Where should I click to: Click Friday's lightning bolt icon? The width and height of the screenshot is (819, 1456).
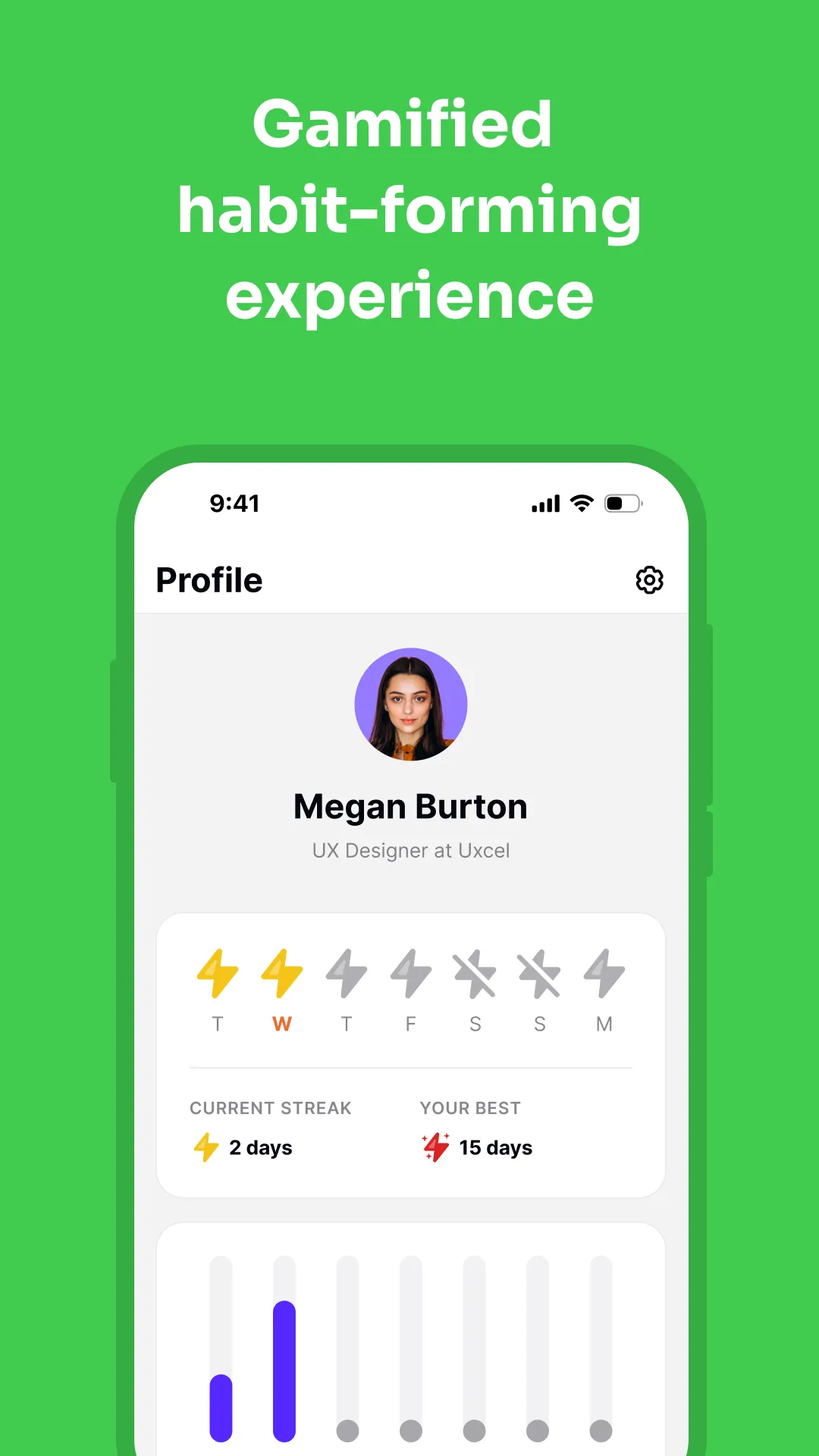[x=411, y=974]
